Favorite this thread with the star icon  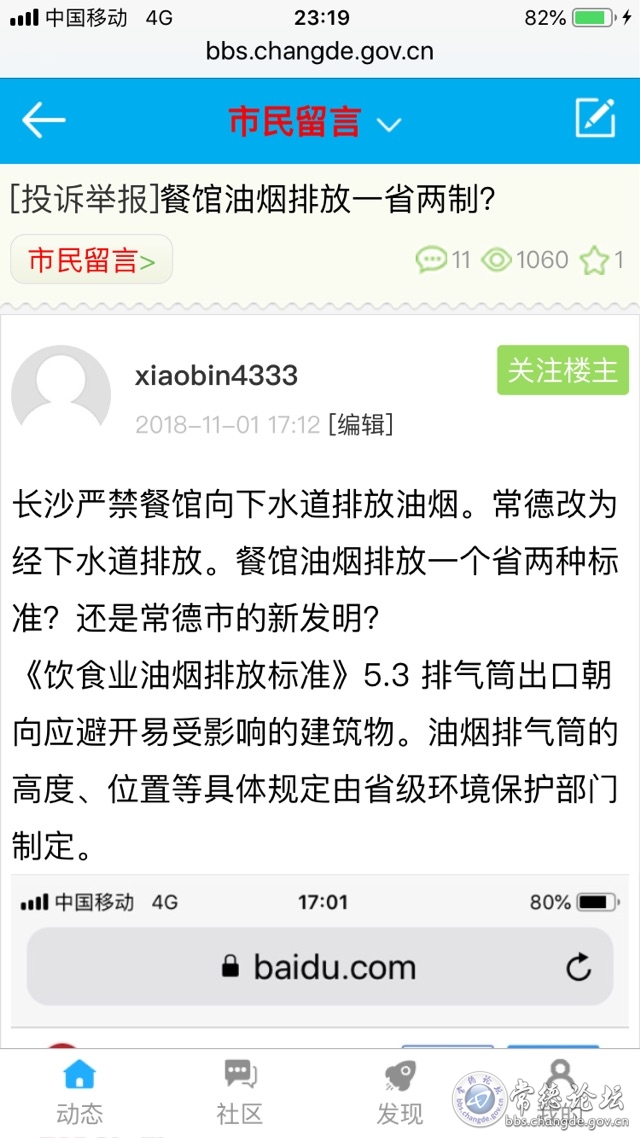tap(595, 261)
